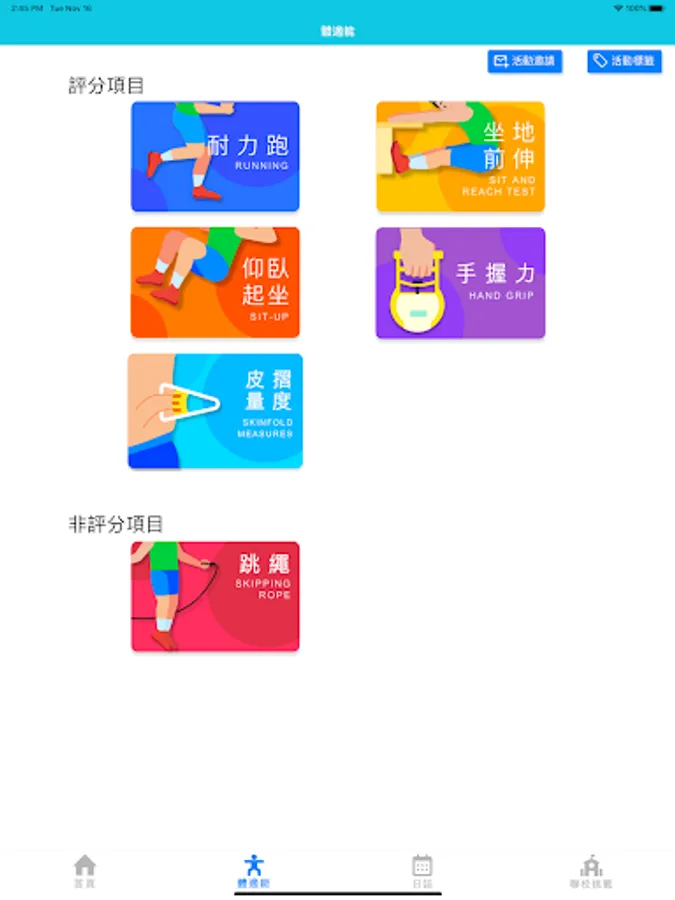Choose the 皮摺量度 Skinfold Measures card
Image resolution: width=675 pixels, height=900 pixels.
(215, 411)
